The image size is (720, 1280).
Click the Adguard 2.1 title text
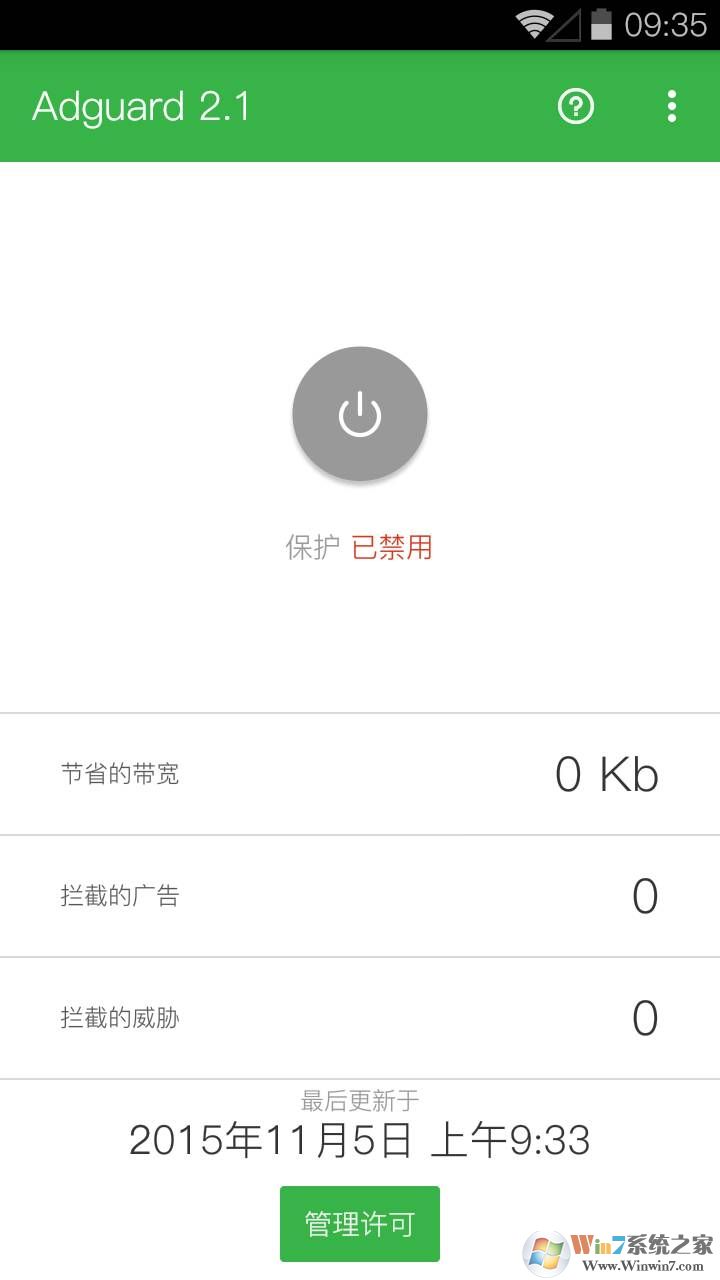coord(141,105)
